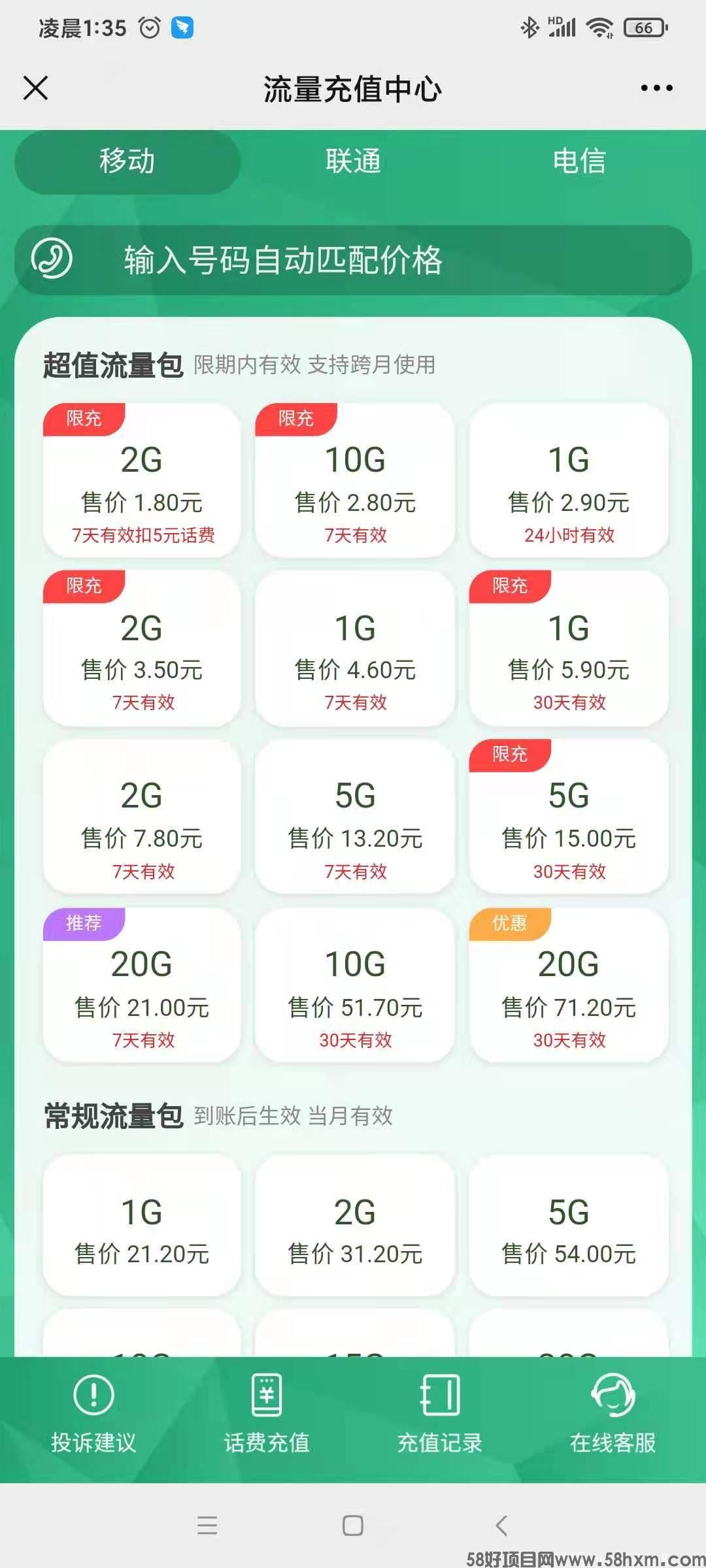Choose the regular 1G package for 21.20元
The width and height of the screenshot is (706, 1568).
pyautogui.click(x=142, y=1226)
